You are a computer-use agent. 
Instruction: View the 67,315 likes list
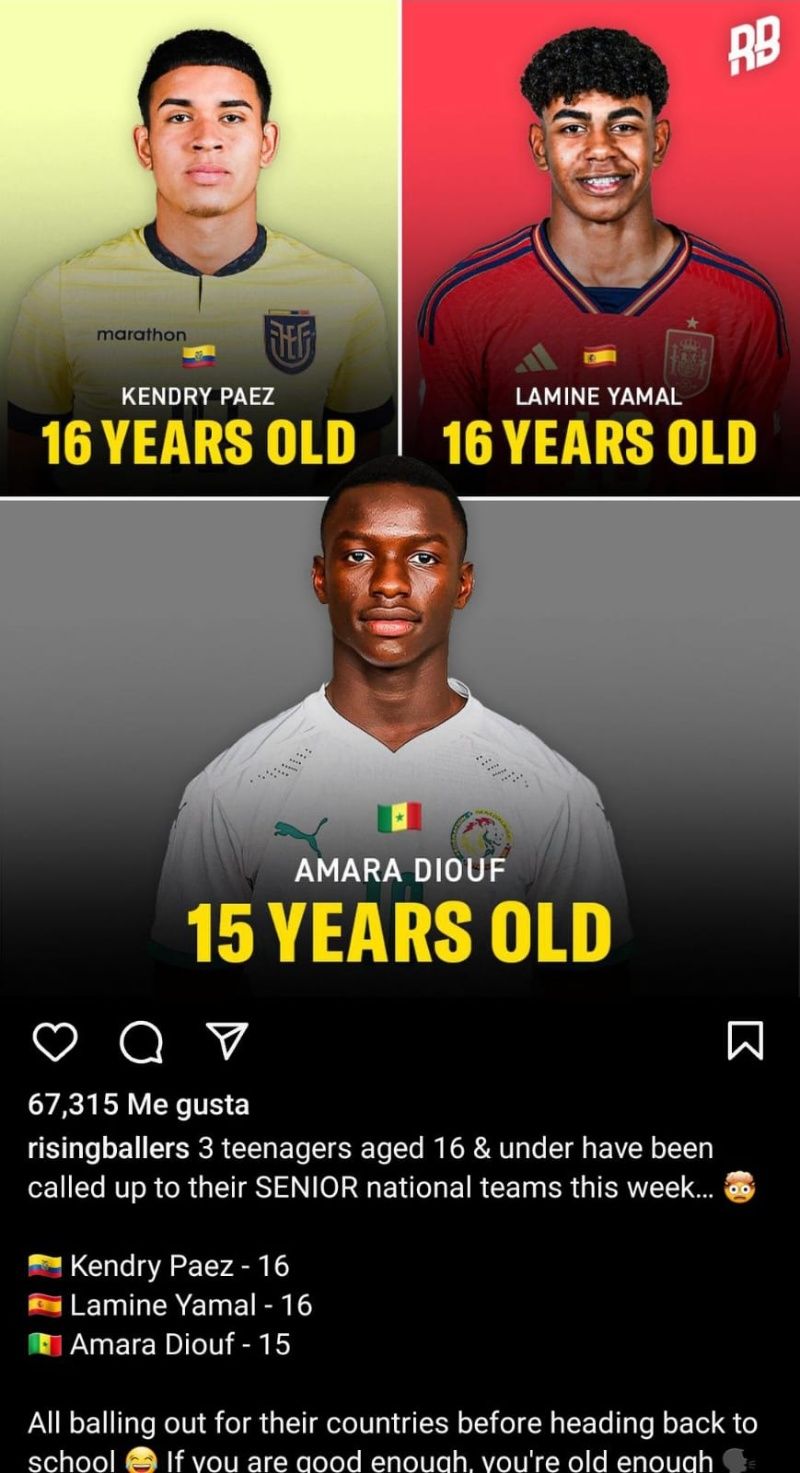(x=139, y=1105)
